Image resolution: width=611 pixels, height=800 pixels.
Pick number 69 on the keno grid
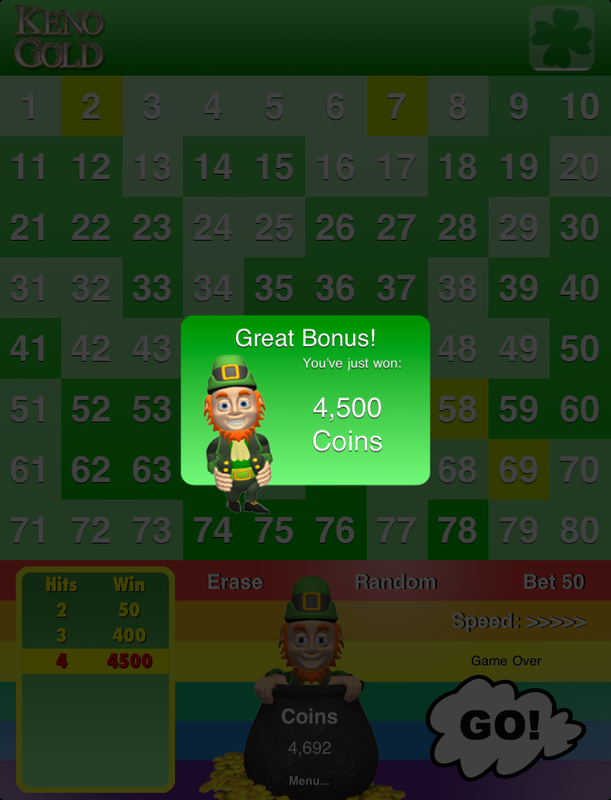518,468
